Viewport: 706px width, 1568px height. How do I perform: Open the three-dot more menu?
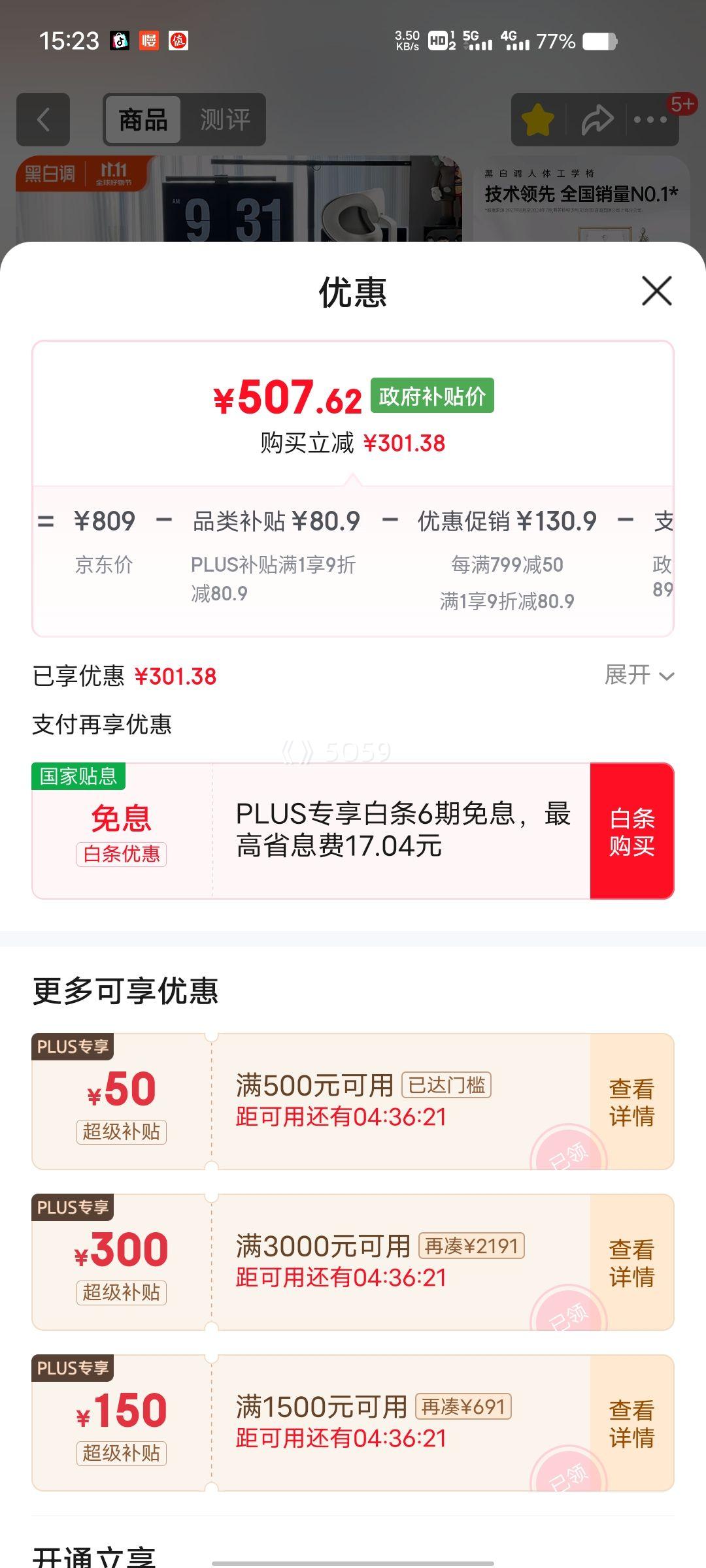(x=650, y=120)
